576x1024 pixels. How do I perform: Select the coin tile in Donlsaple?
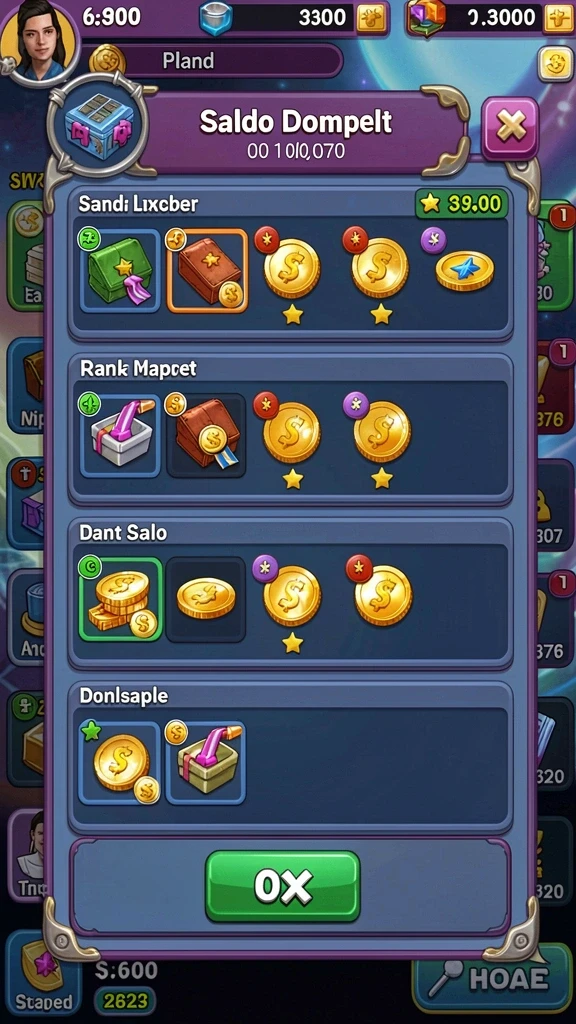(x=120, y=762)
